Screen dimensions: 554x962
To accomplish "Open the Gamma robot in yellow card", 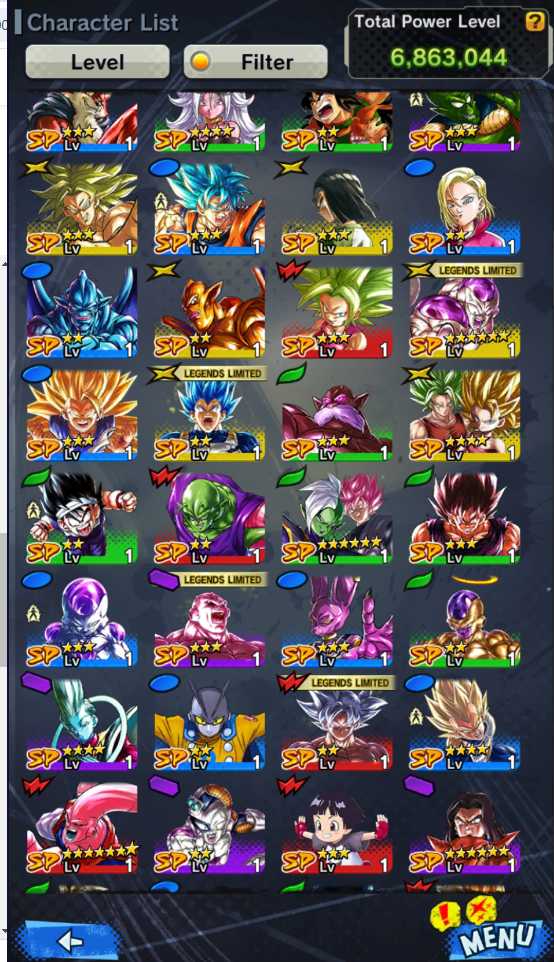I will [x=209, y=725].
